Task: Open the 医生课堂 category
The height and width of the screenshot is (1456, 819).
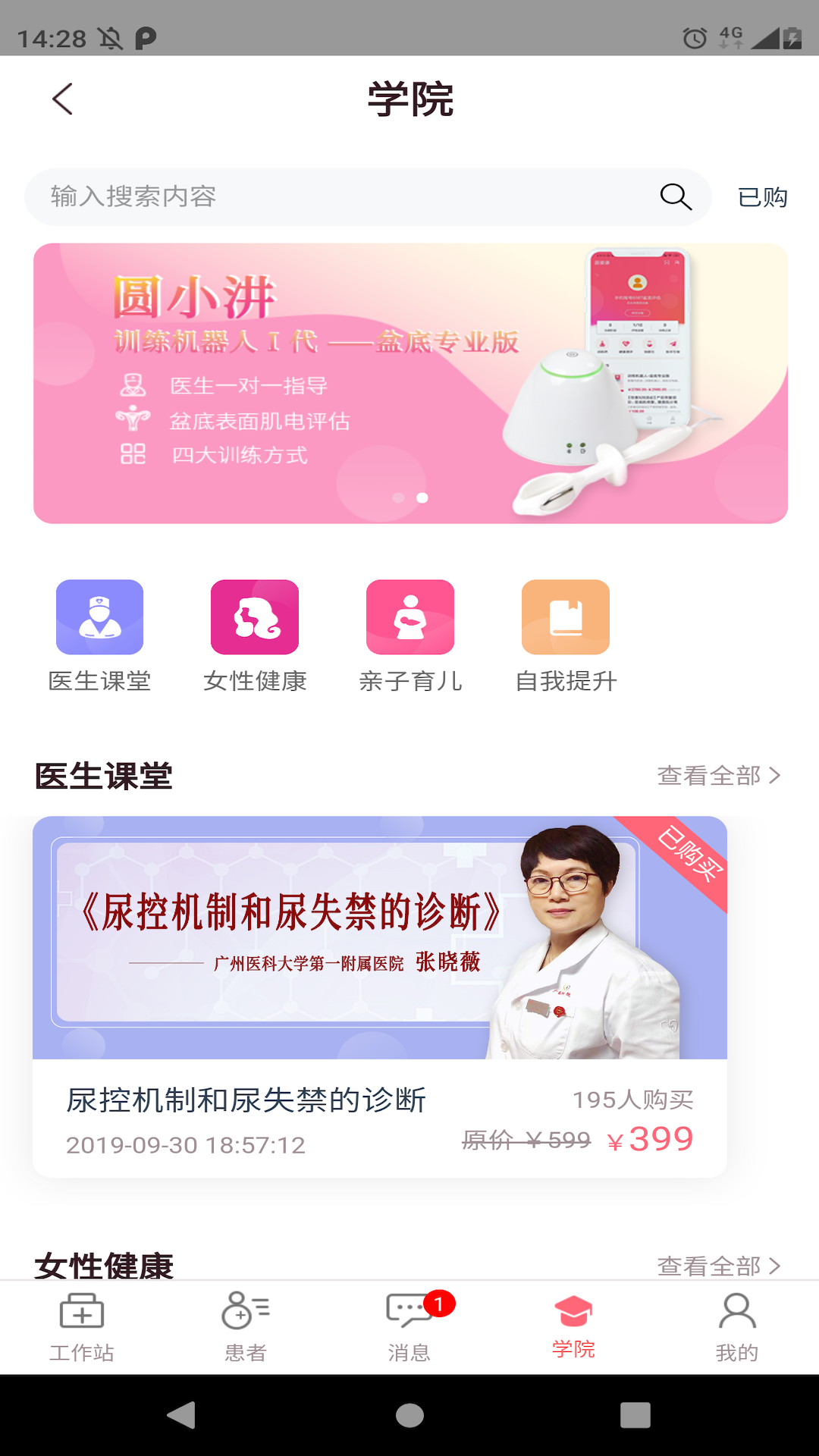Action: [x=99, y=635]
